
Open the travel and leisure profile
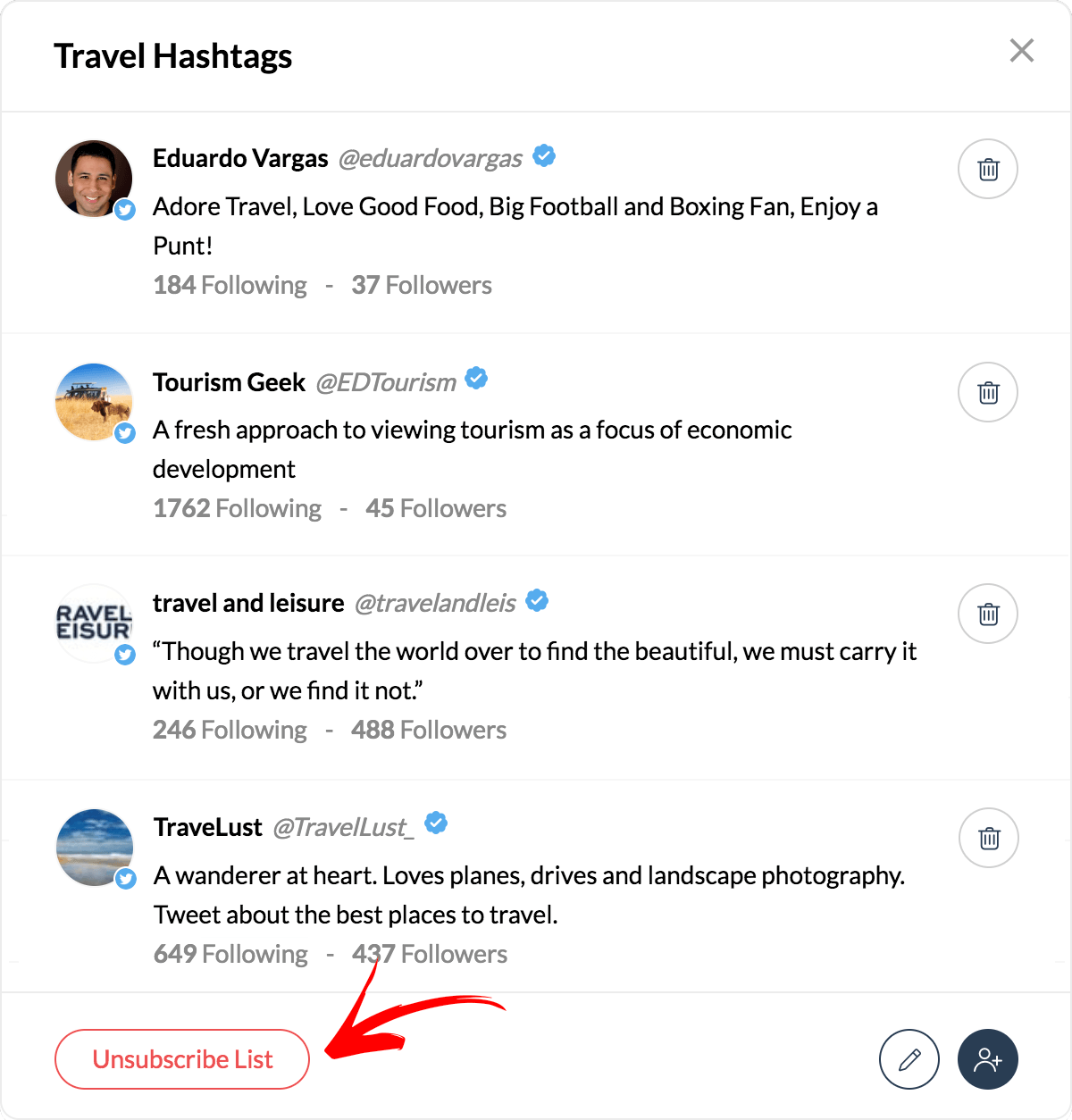247,604
